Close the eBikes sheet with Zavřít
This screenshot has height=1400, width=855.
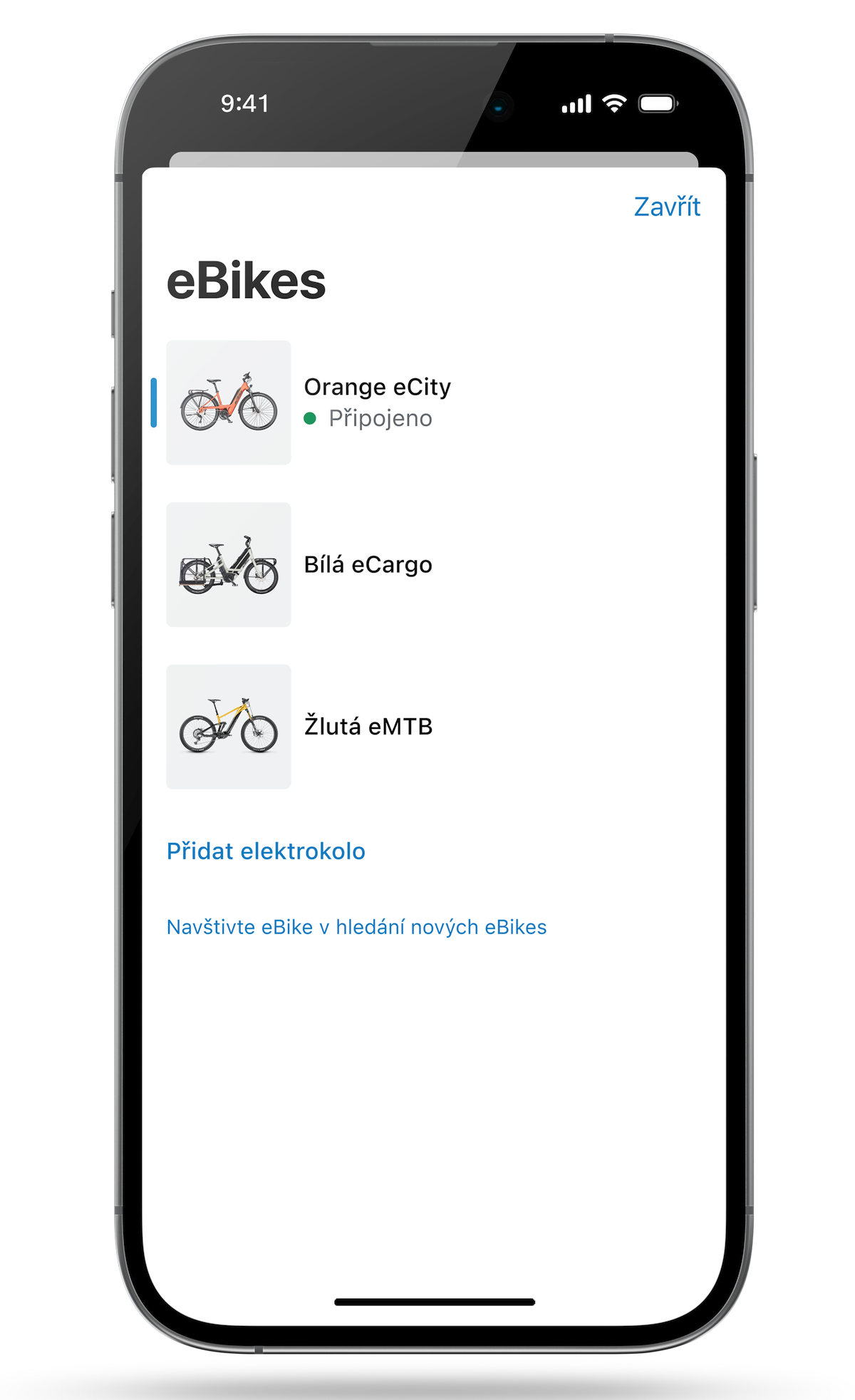tap(667, 207)
